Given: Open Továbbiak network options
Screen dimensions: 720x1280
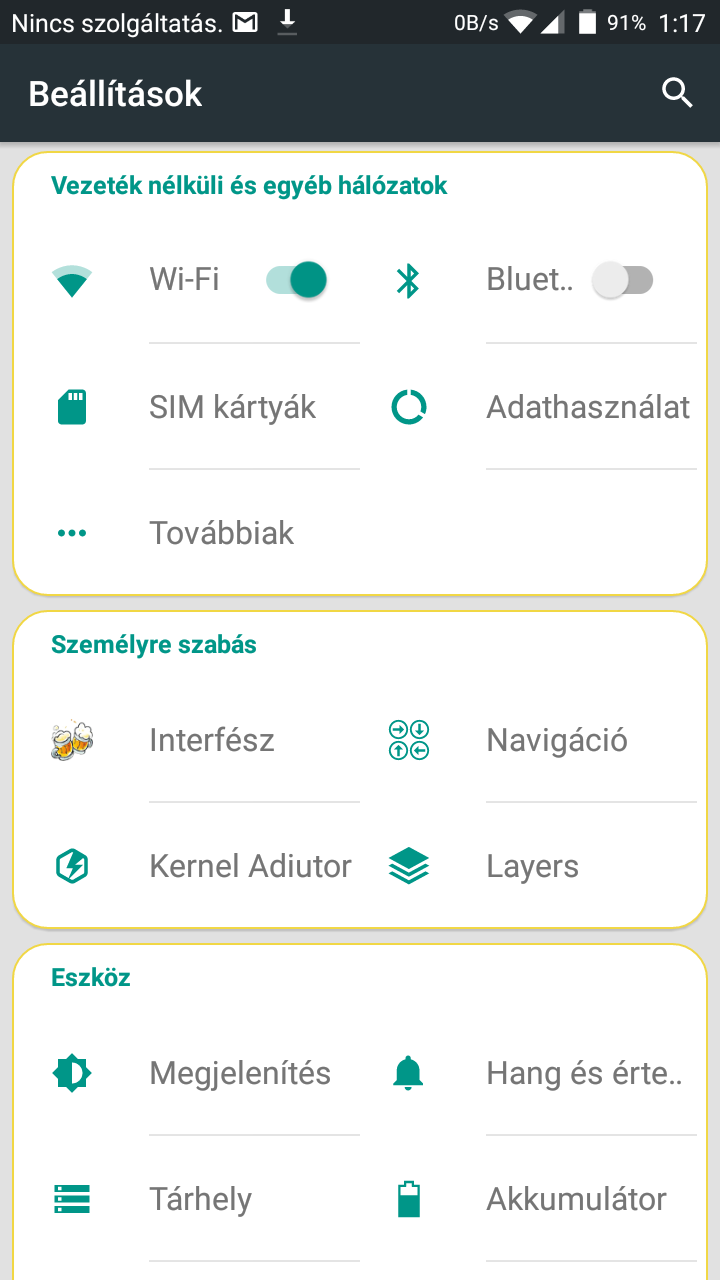Looking at the screenshot, I should click(192, 533).
